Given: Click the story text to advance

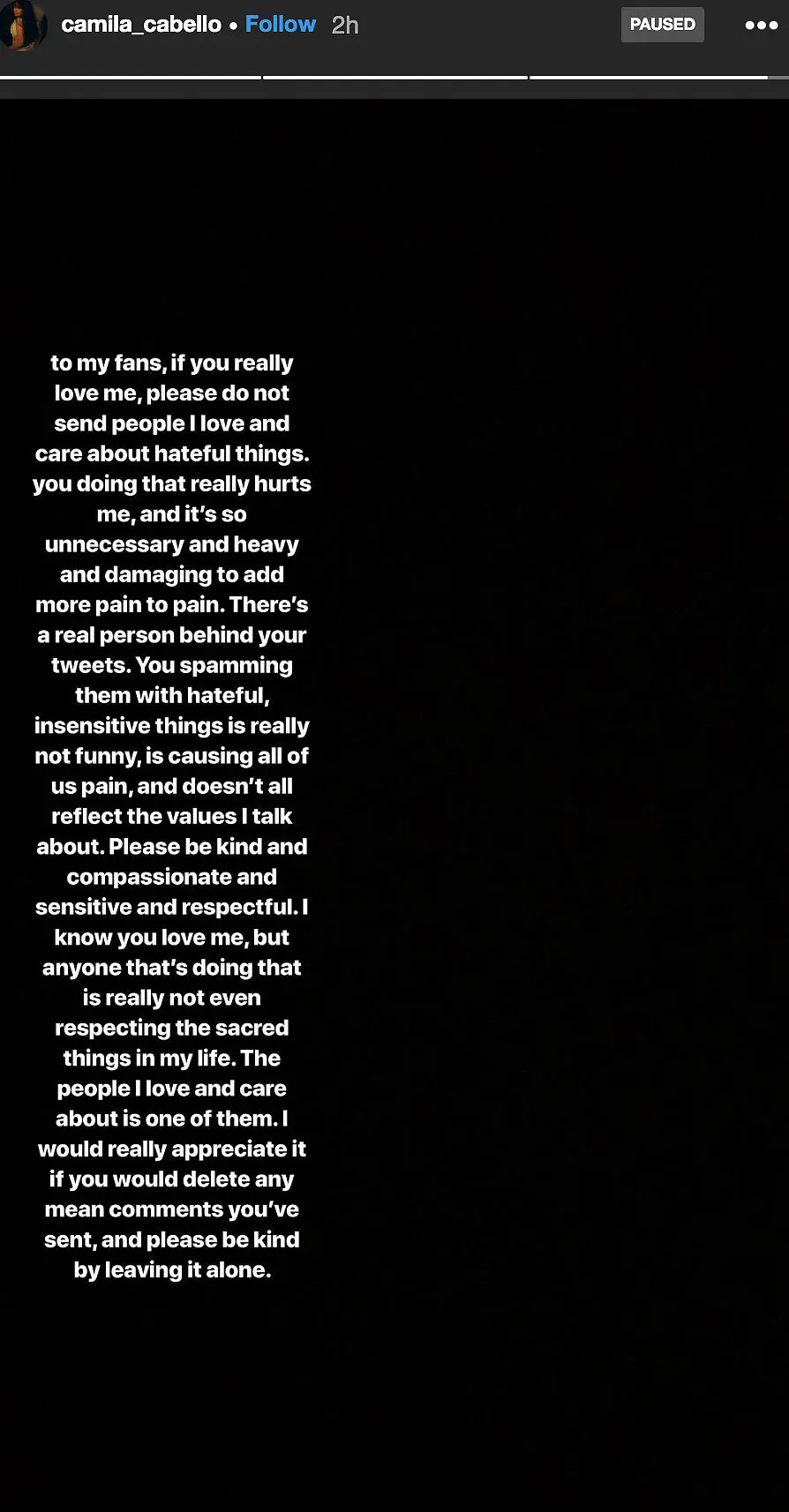Looking at the screenshot, I should (x=173, y=816).
